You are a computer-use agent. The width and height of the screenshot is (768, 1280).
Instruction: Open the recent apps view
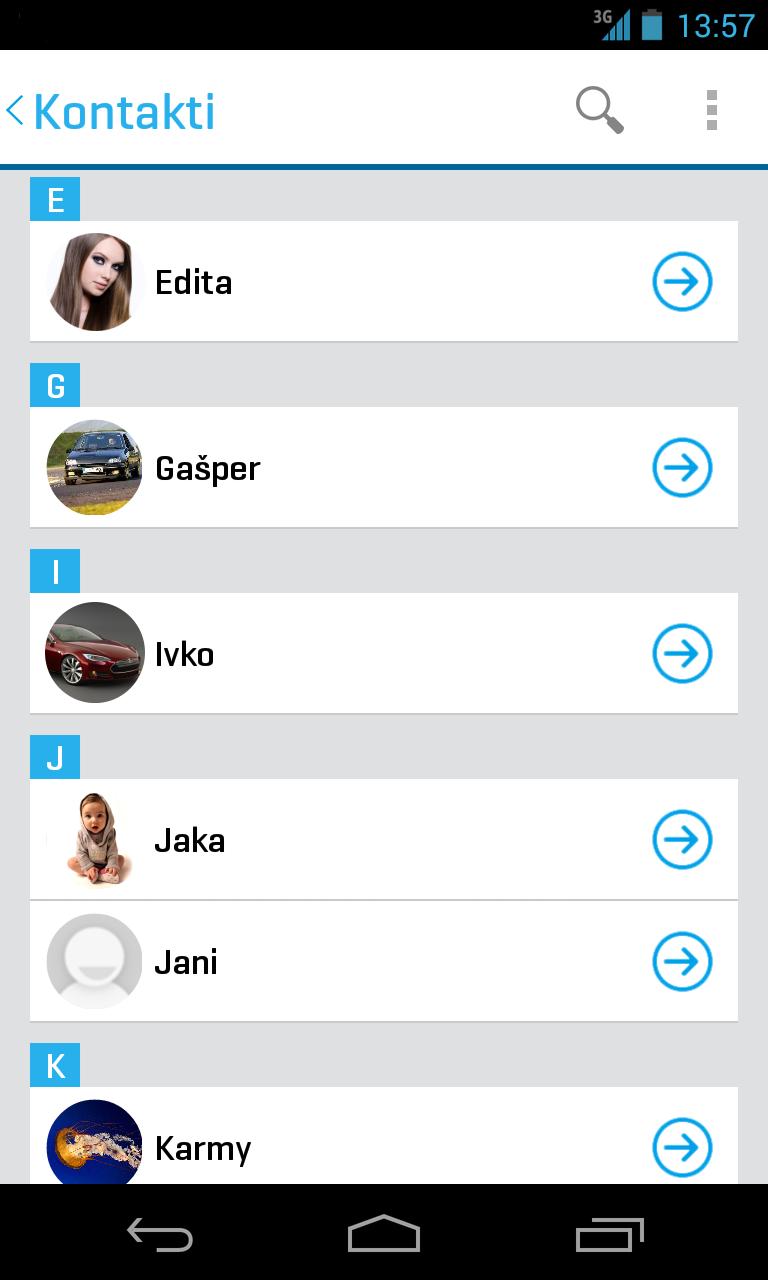tap(610, 1234)
